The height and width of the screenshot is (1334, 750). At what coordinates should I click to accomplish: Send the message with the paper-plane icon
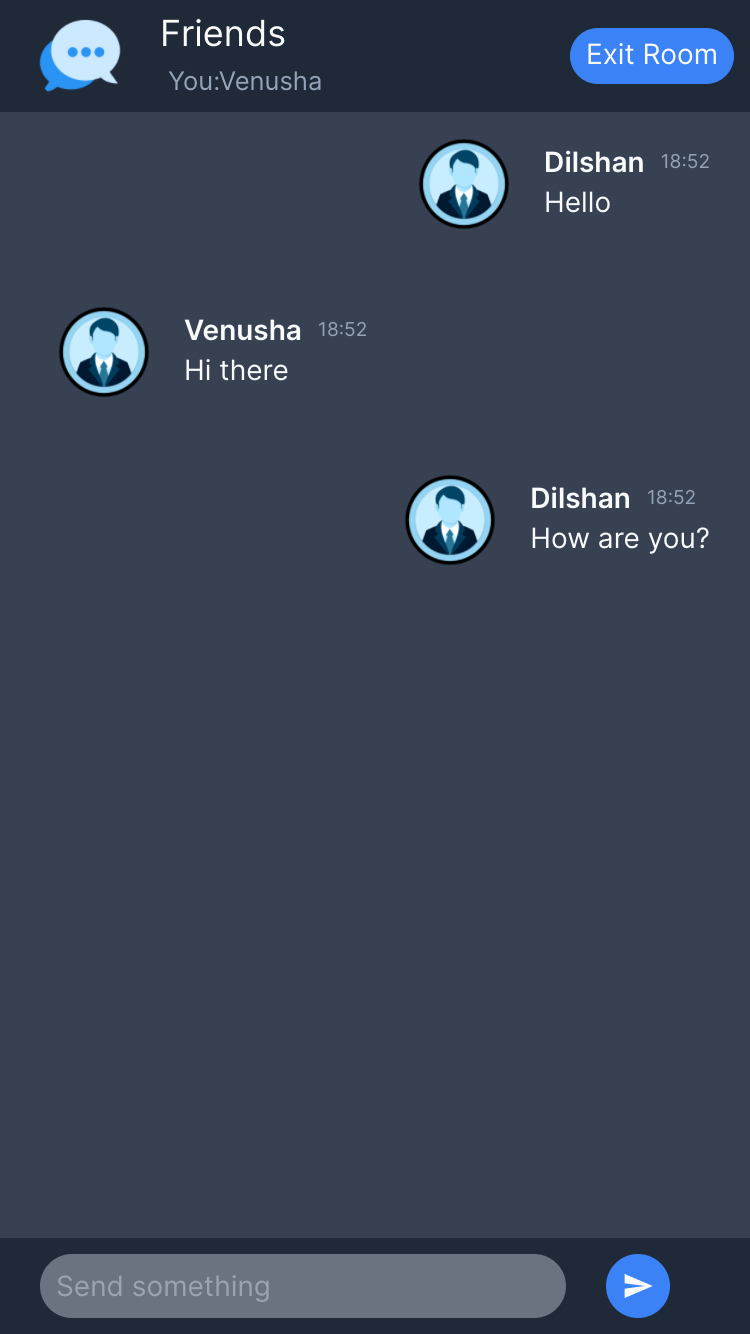pos(638,1286)
